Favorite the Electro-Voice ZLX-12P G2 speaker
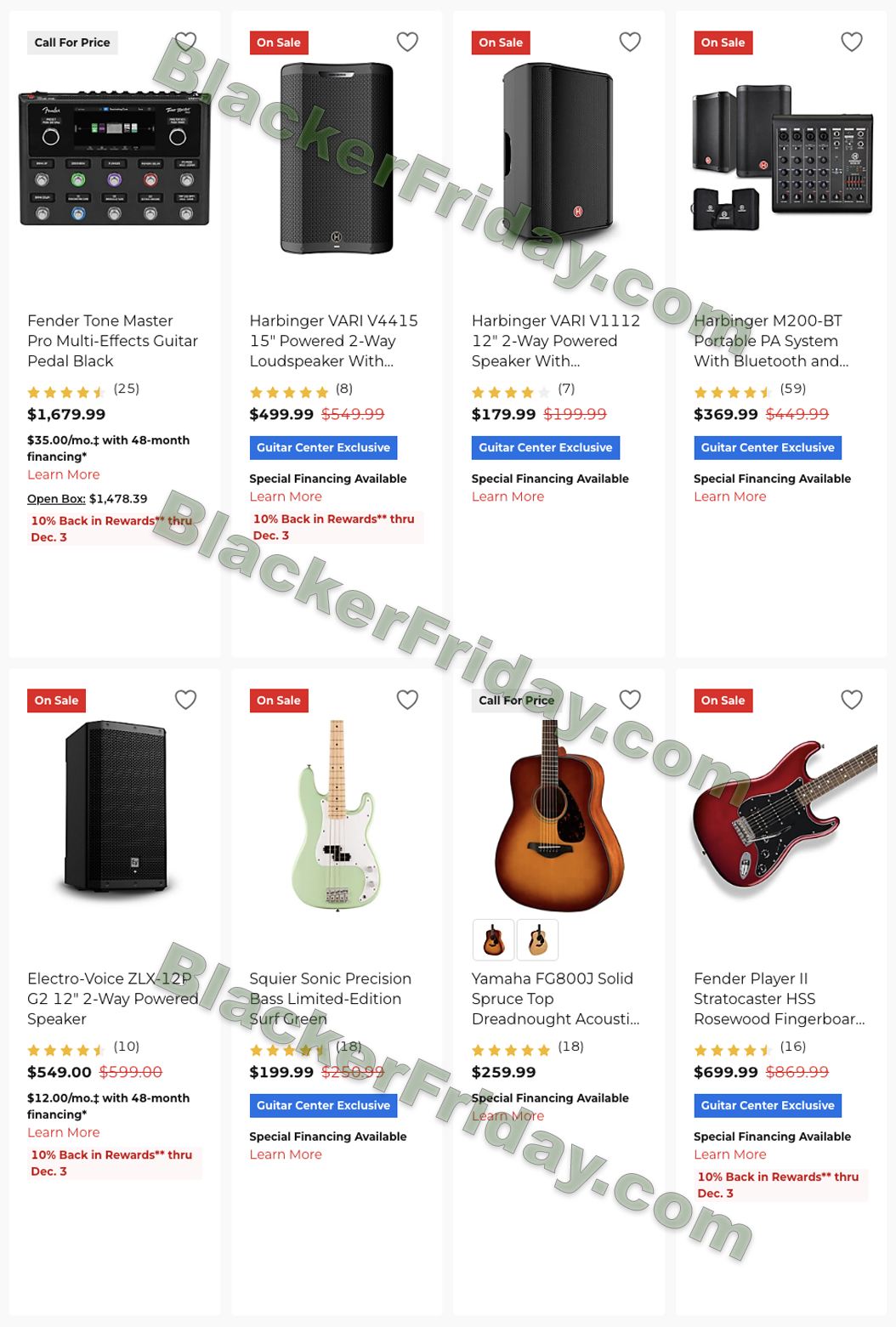This screenshot has height=1327, width=896. coord(185,700)
